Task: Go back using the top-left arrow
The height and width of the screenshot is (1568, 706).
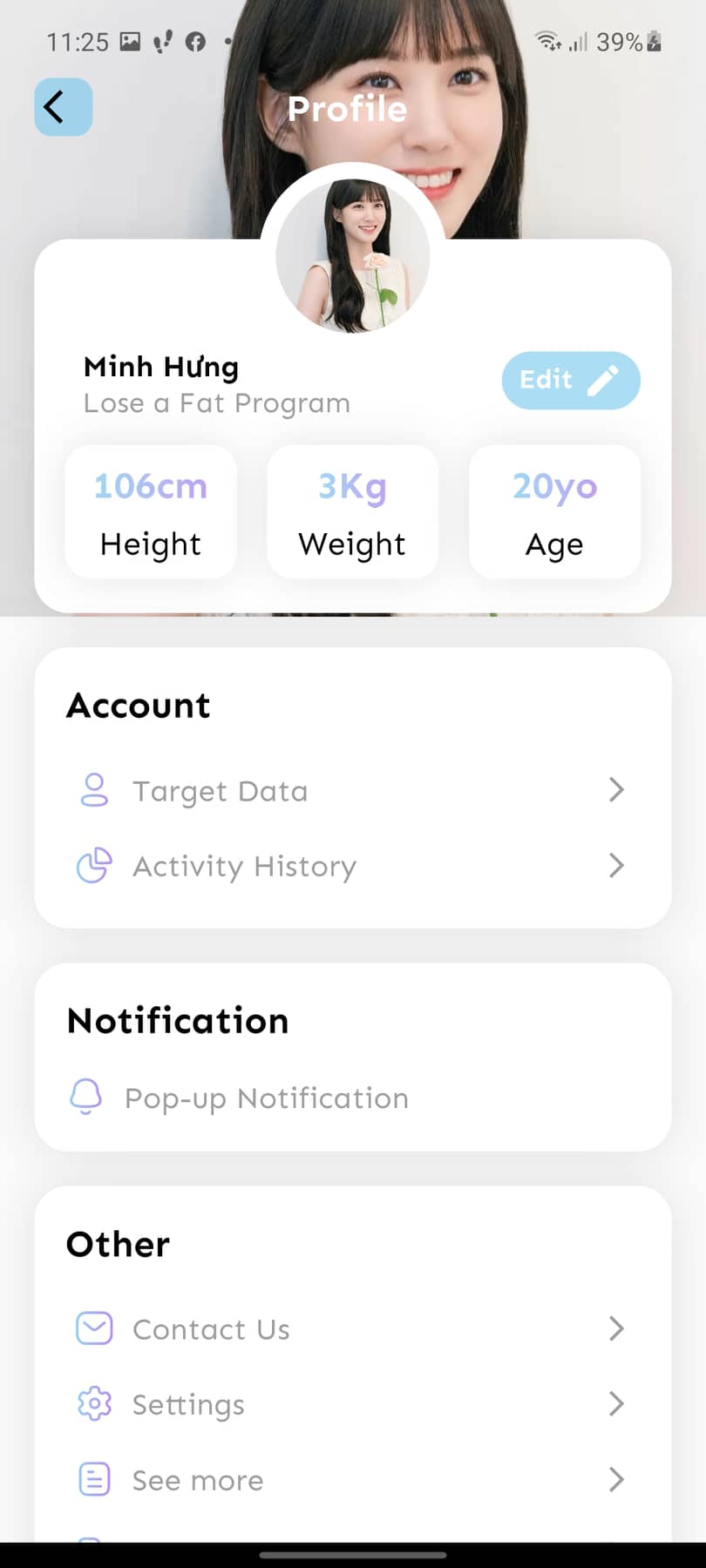Action: (x=63, y=107)
